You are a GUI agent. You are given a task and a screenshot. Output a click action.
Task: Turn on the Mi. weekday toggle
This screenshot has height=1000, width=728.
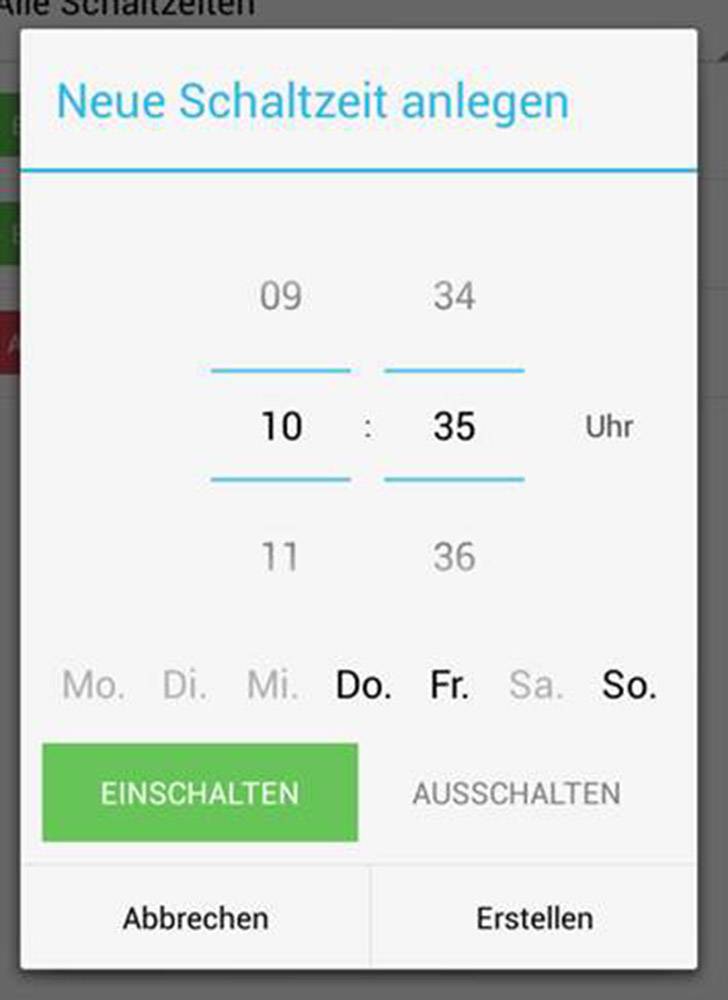point(274,686)
